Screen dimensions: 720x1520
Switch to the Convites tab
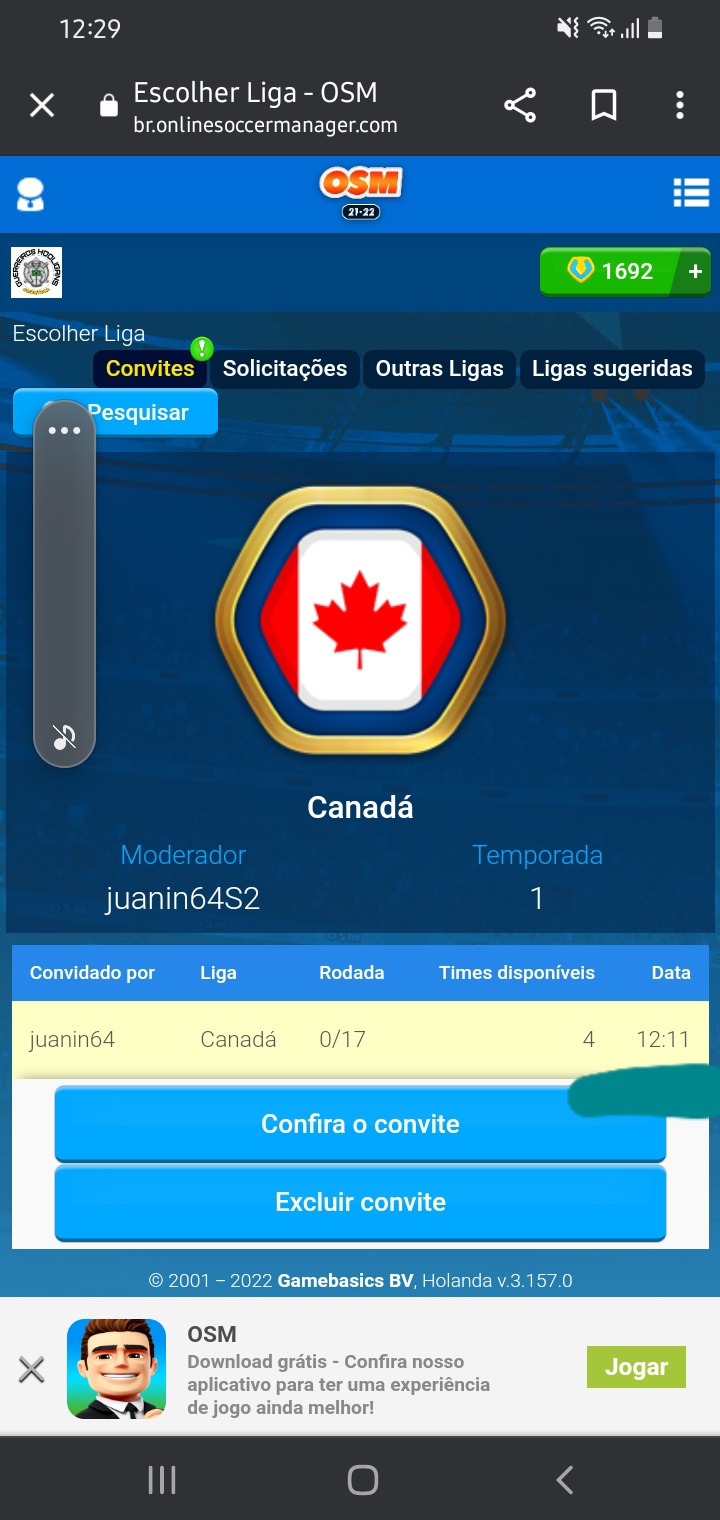150,368
